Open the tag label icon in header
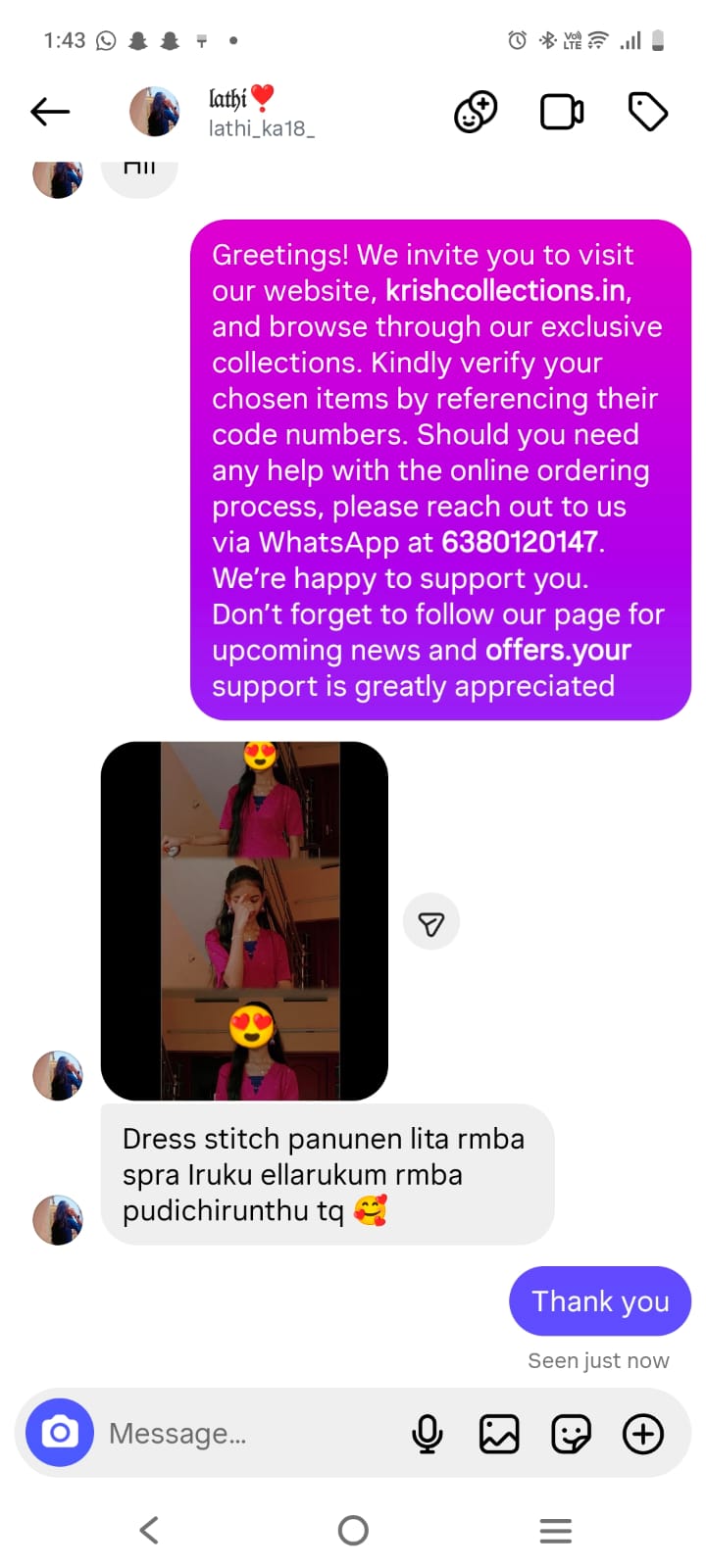This screenshot has height=1568, width=706. 647,113
